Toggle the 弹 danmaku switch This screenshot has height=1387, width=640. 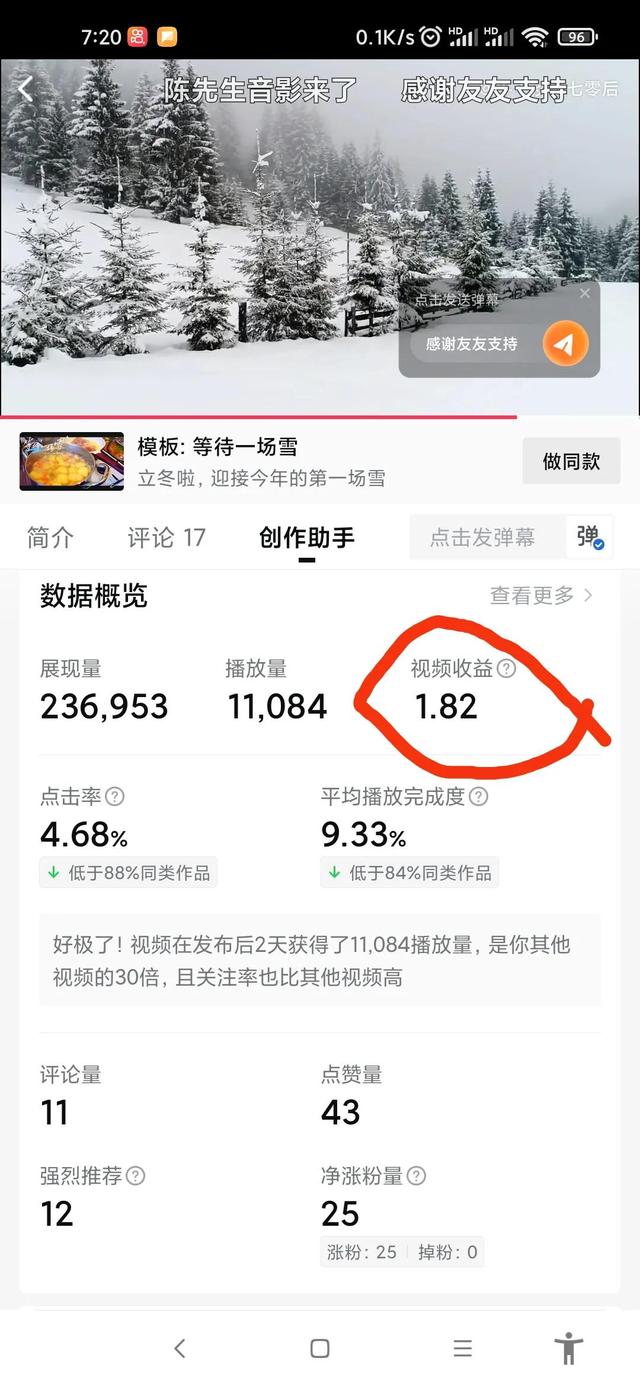[x=590, y=537]
